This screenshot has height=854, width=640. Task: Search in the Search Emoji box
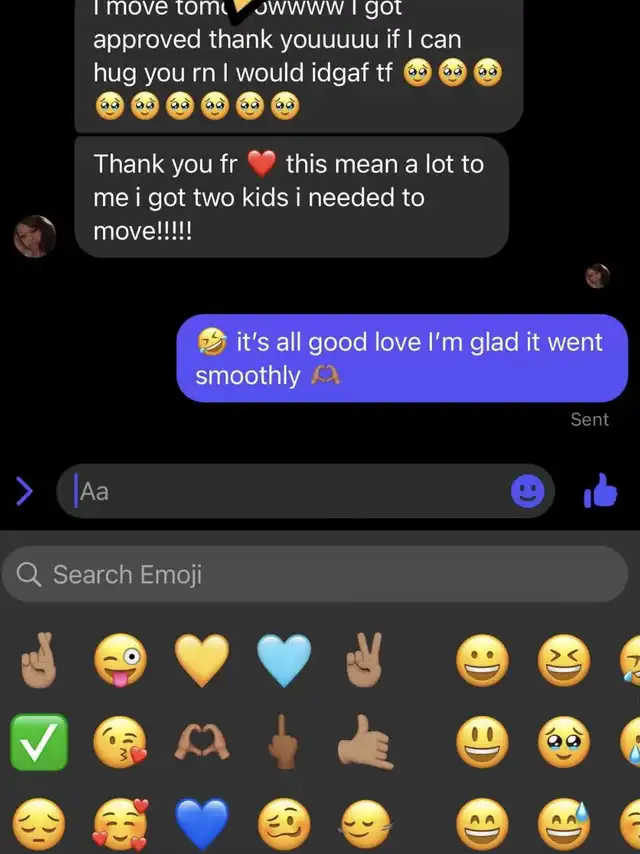click(x=315, y=575)
